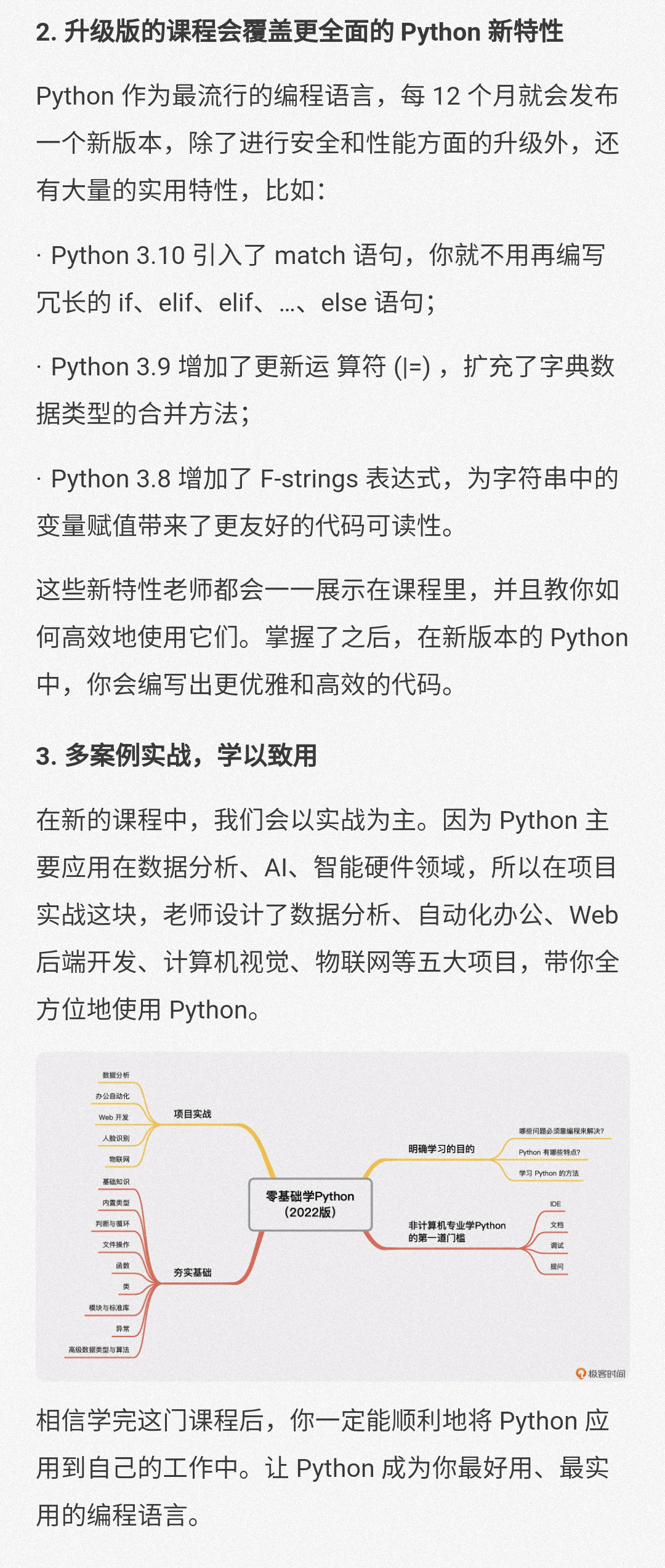Open the 零基础学Python mind map image
The width and height of the screenshot is (665, 1568).
(332, 1215)
